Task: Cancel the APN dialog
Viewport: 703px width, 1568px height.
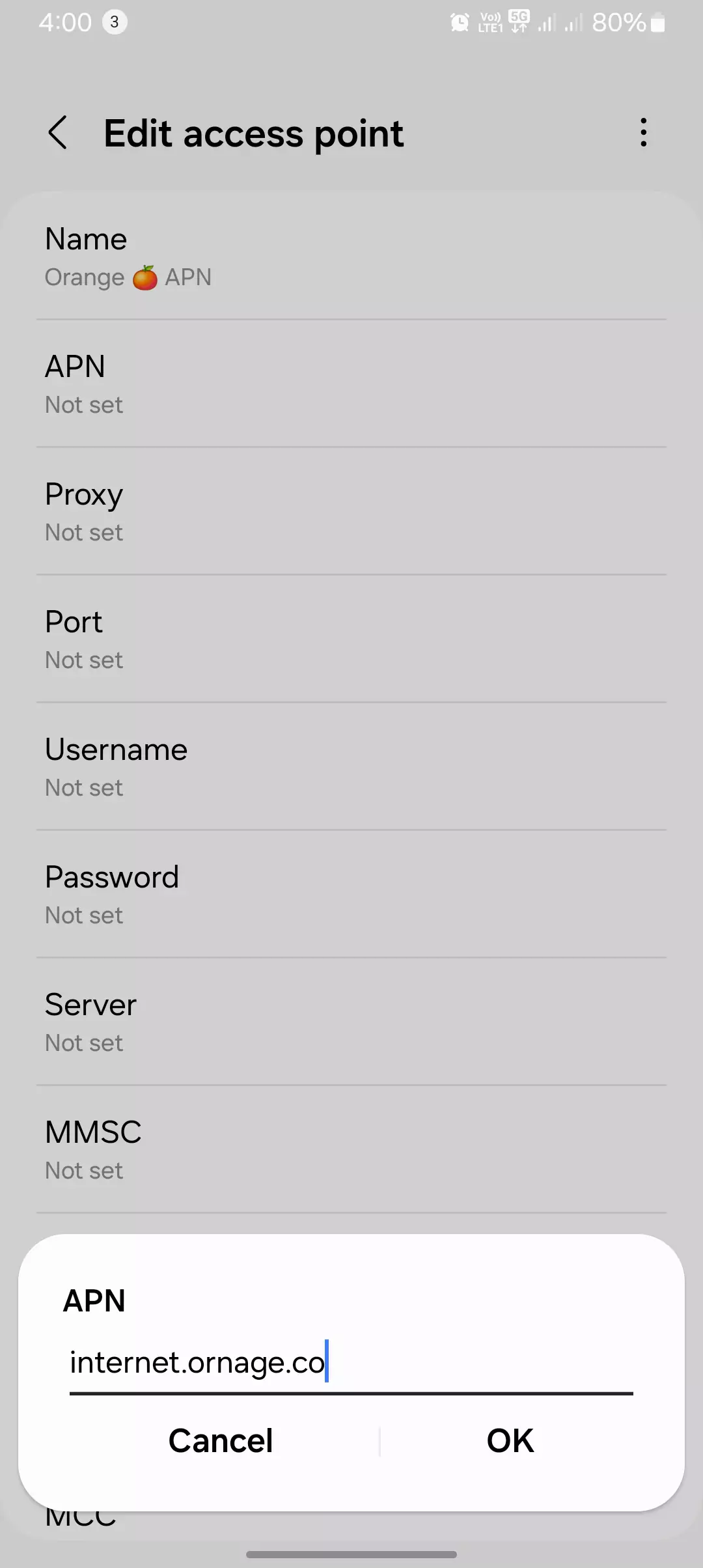Action: coord(220,1441)
